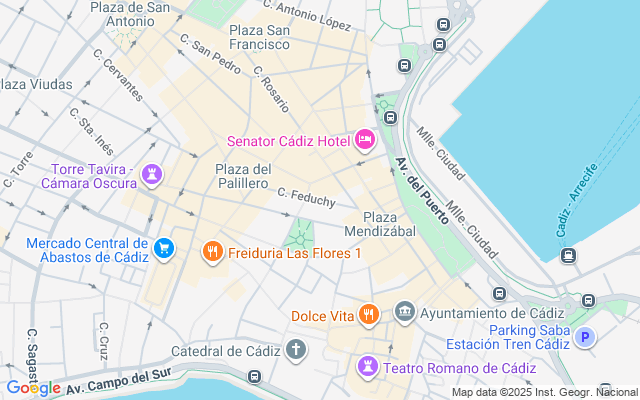640x400 pixels.
Task: Select the Parking Saba Estación Tren marker
Action: (x=585, y=338)
